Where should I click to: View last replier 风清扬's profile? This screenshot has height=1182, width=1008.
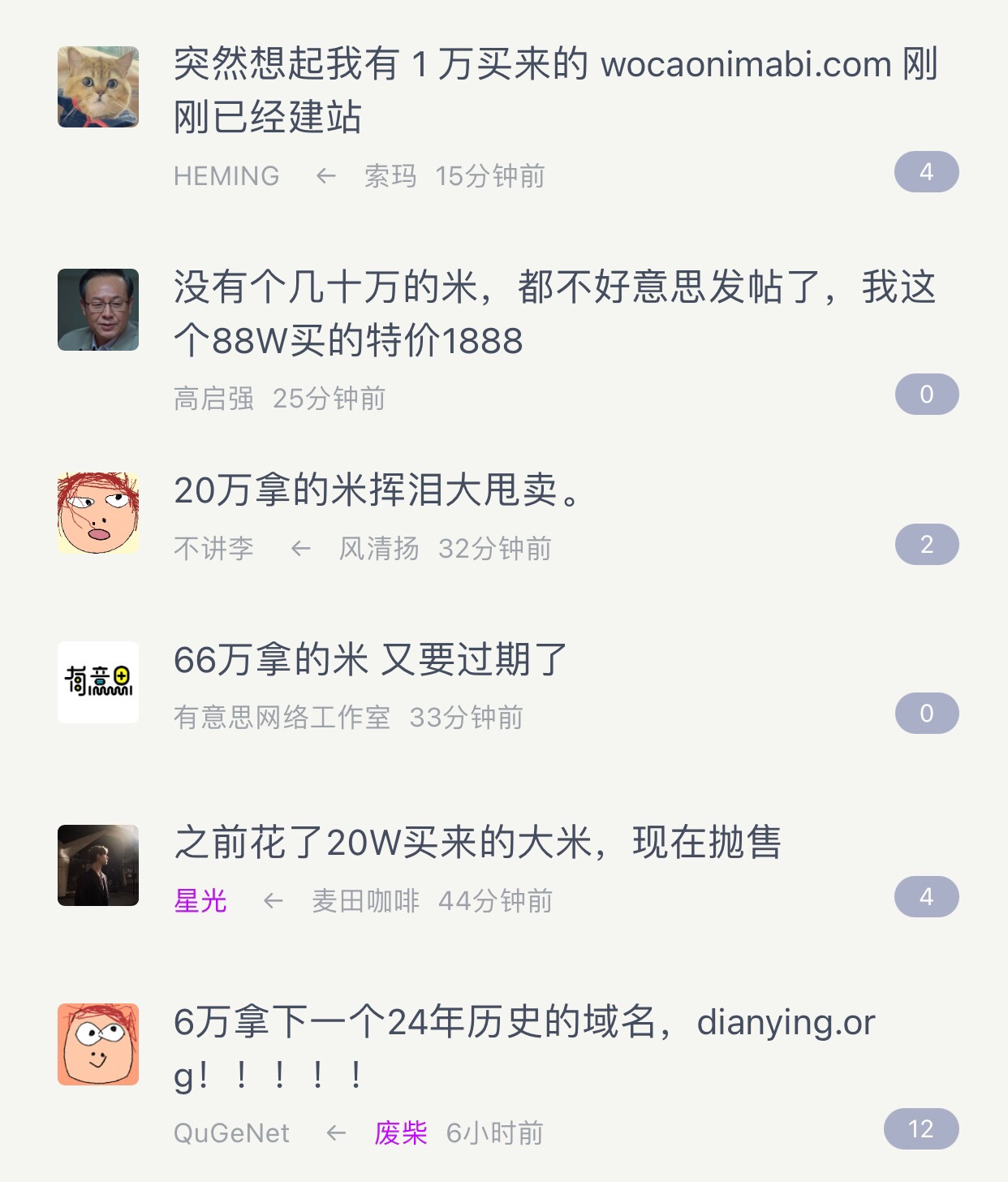[379, 549]
